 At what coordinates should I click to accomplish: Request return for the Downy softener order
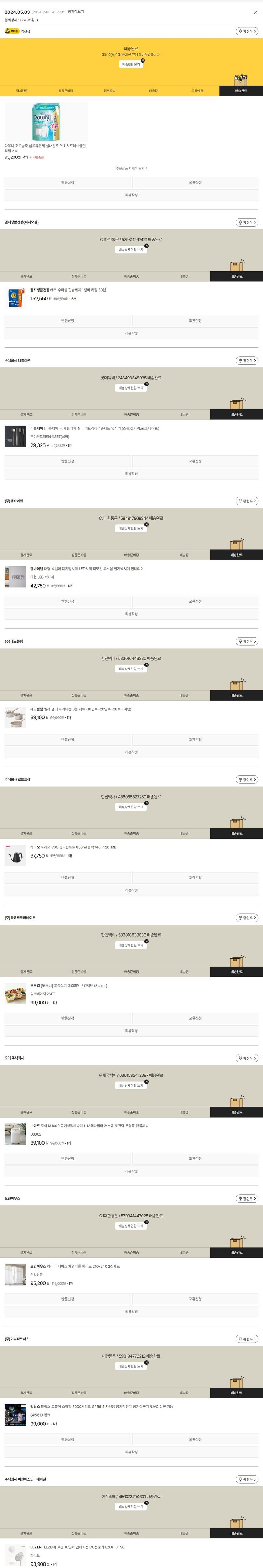[67, 182]
